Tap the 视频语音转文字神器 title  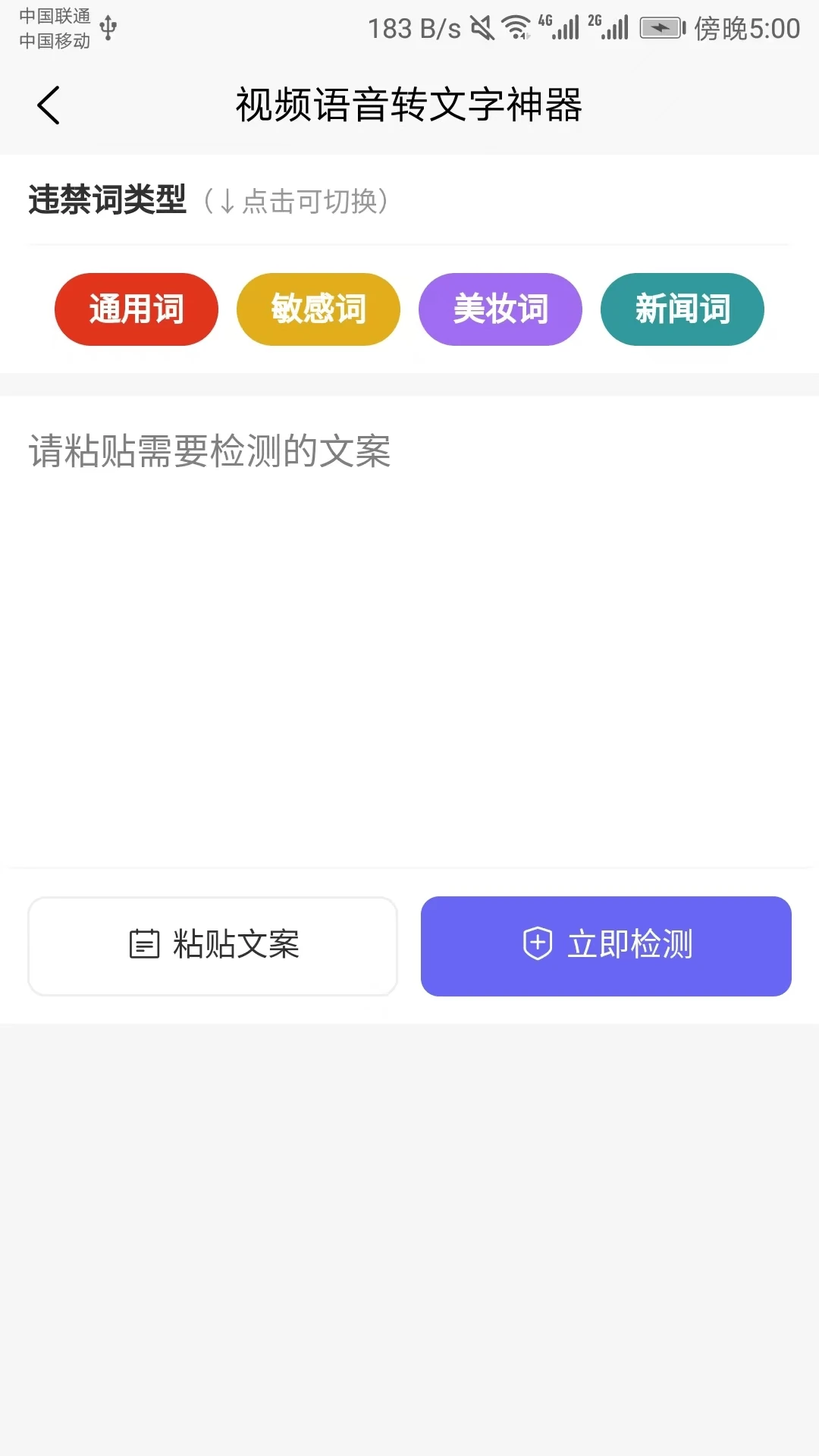tap(409, 106)
